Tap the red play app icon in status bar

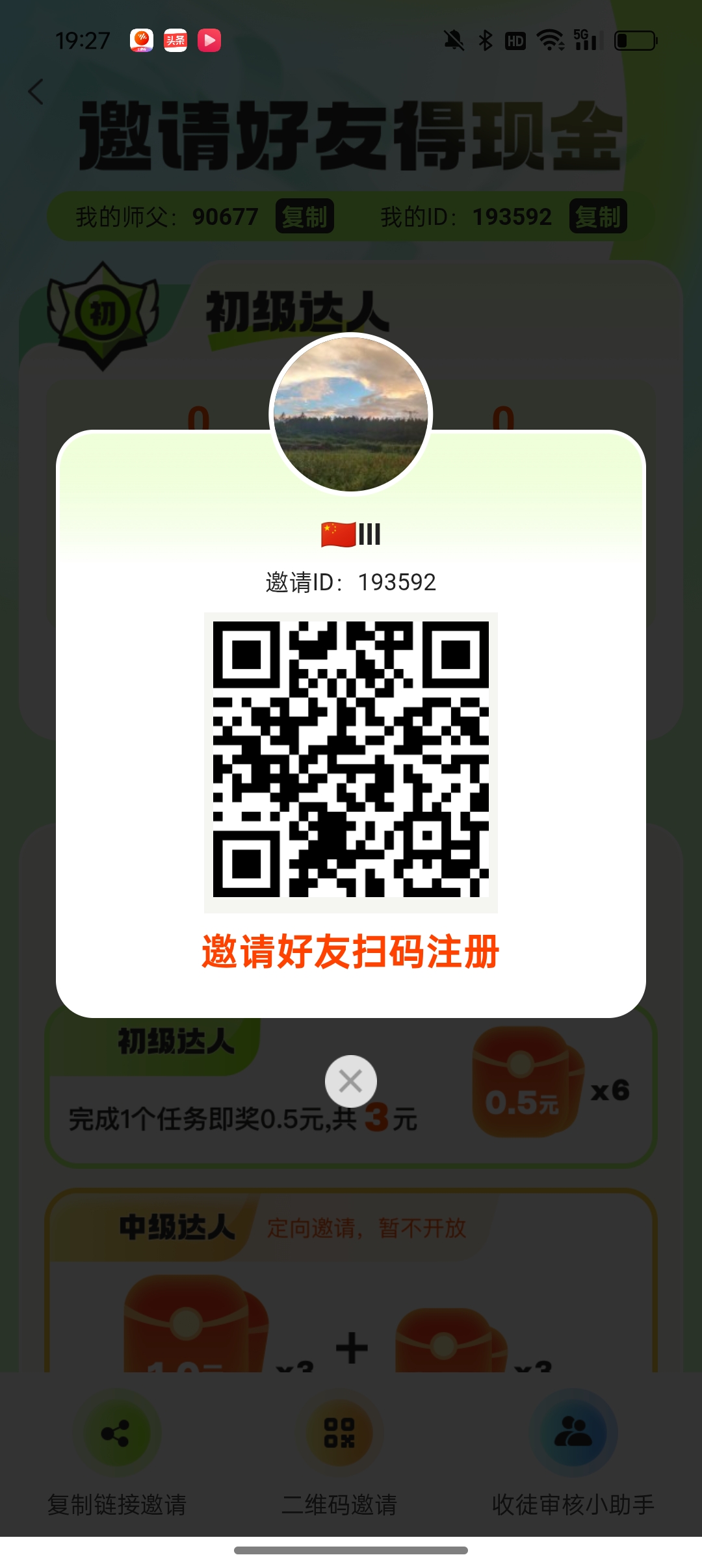(x=209, y=41)
